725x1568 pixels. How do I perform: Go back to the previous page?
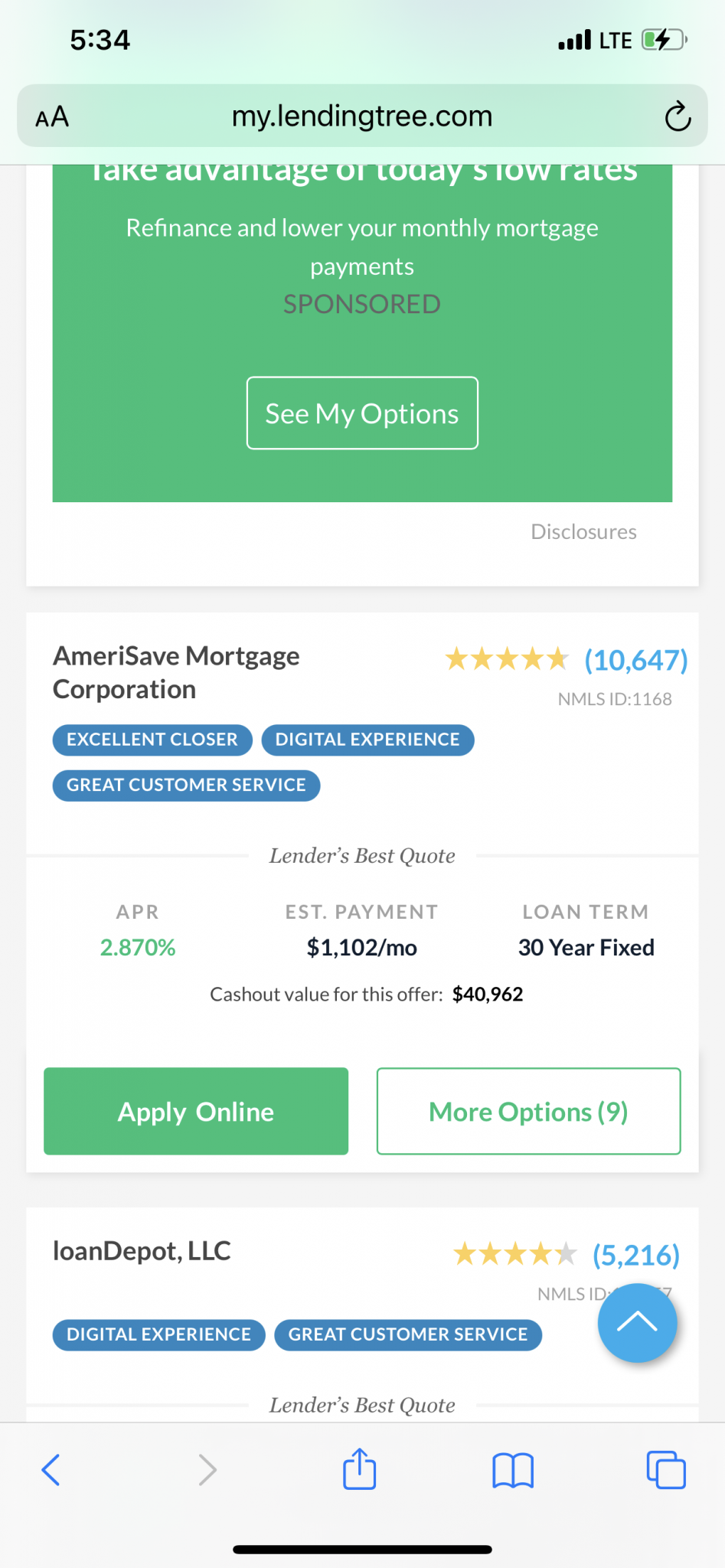pyautogui.click(x=51, y=1469)
